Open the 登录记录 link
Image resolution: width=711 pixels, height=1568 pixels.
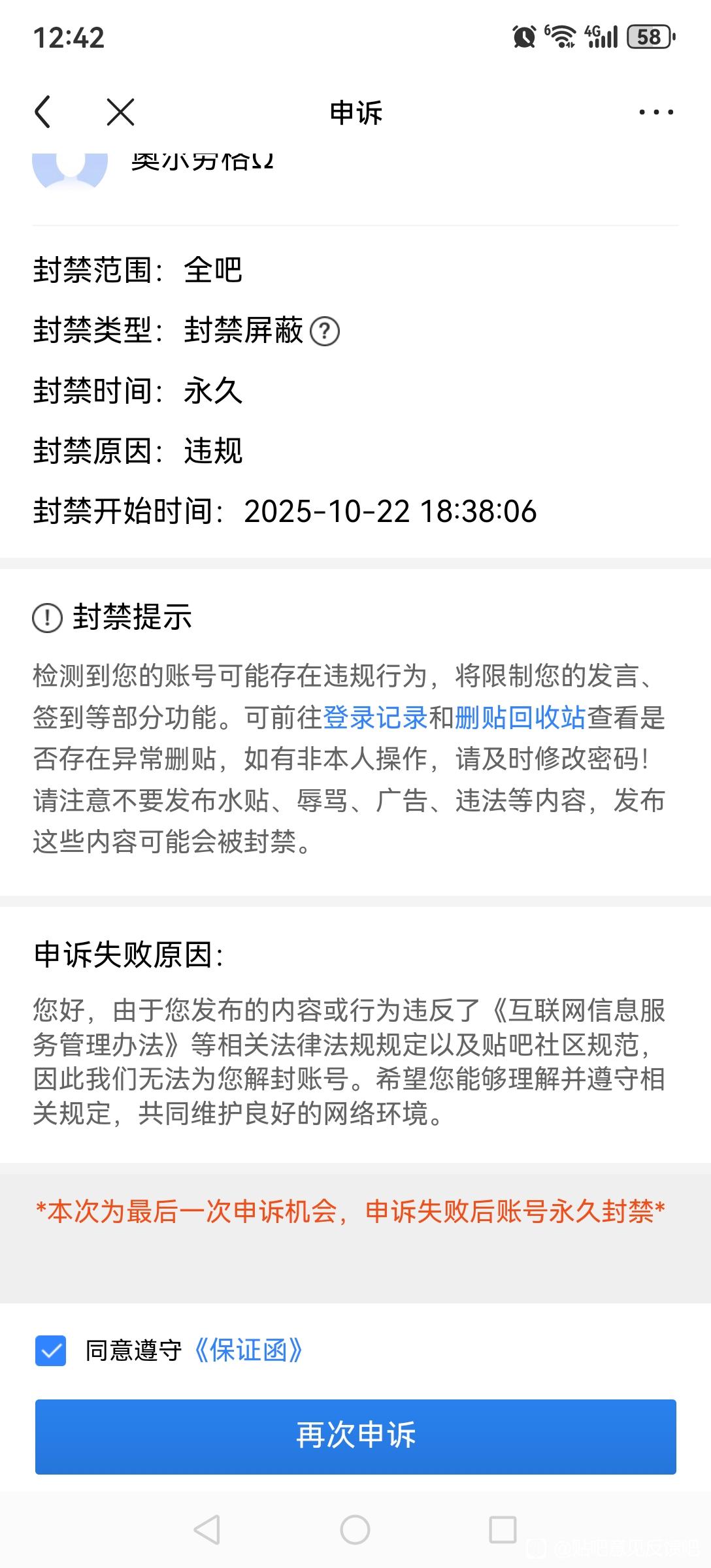[x=375, y=717]
